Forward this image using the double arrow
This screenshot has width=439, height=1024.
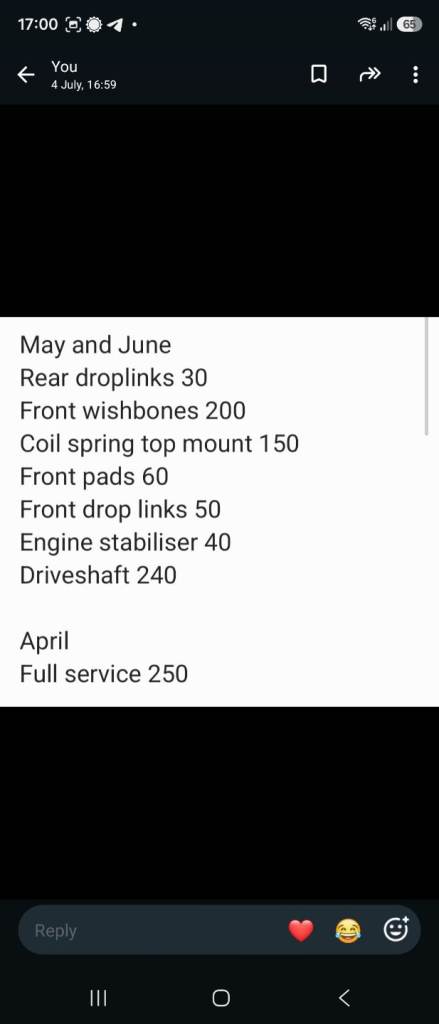click(370, 75)
